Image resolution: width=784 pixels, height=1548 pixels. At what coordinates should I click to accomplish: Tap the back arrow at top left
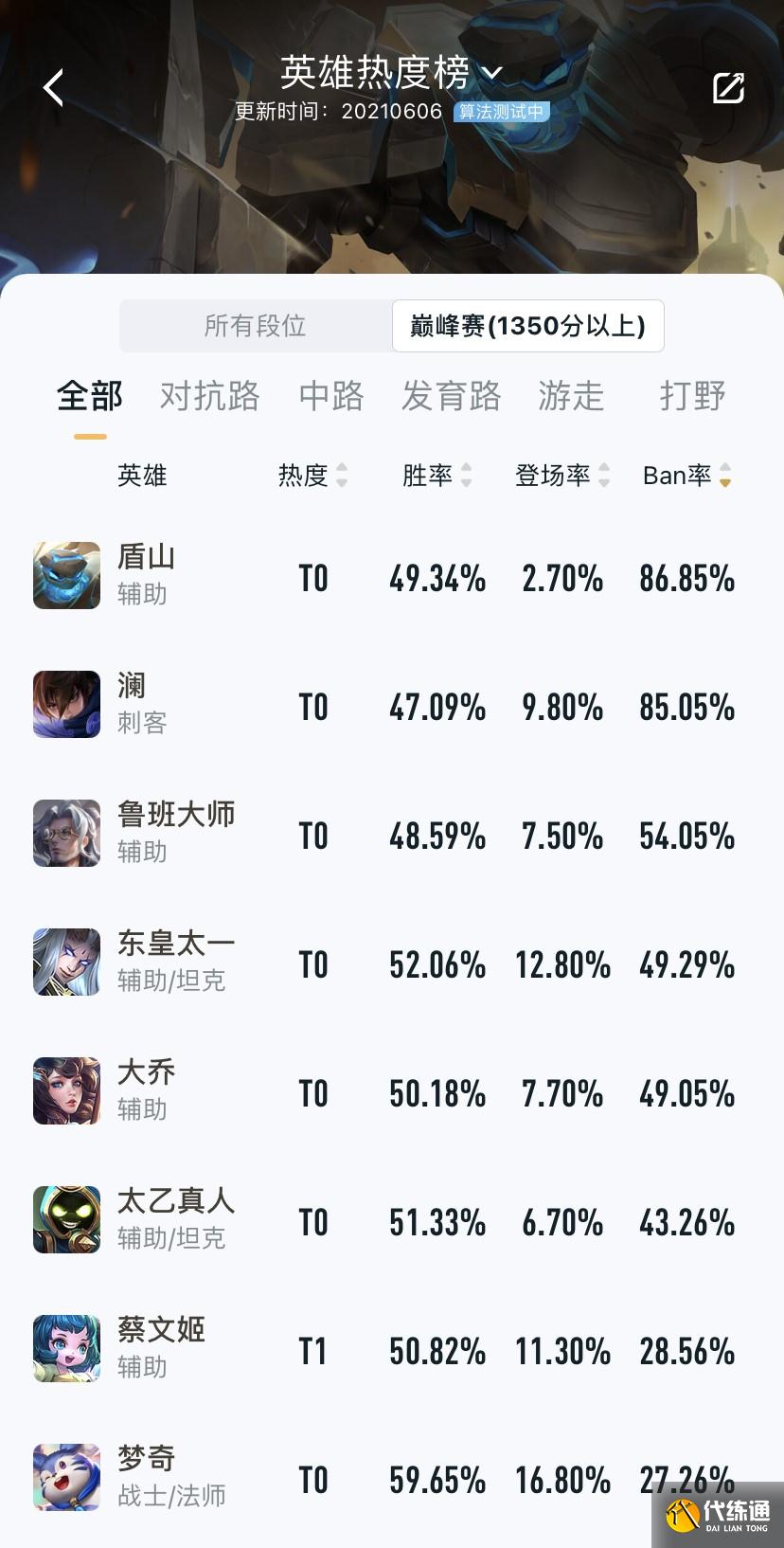point(52,86)
